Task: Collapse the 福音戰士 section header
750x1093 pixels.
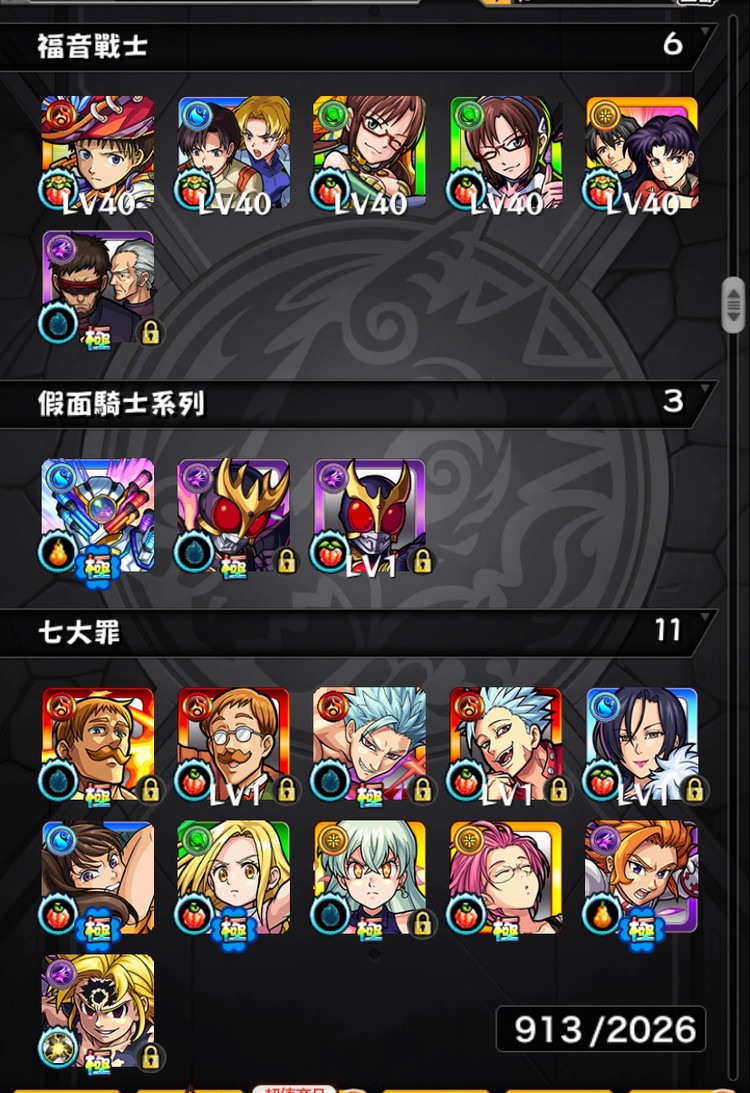Action: point(360,46)
